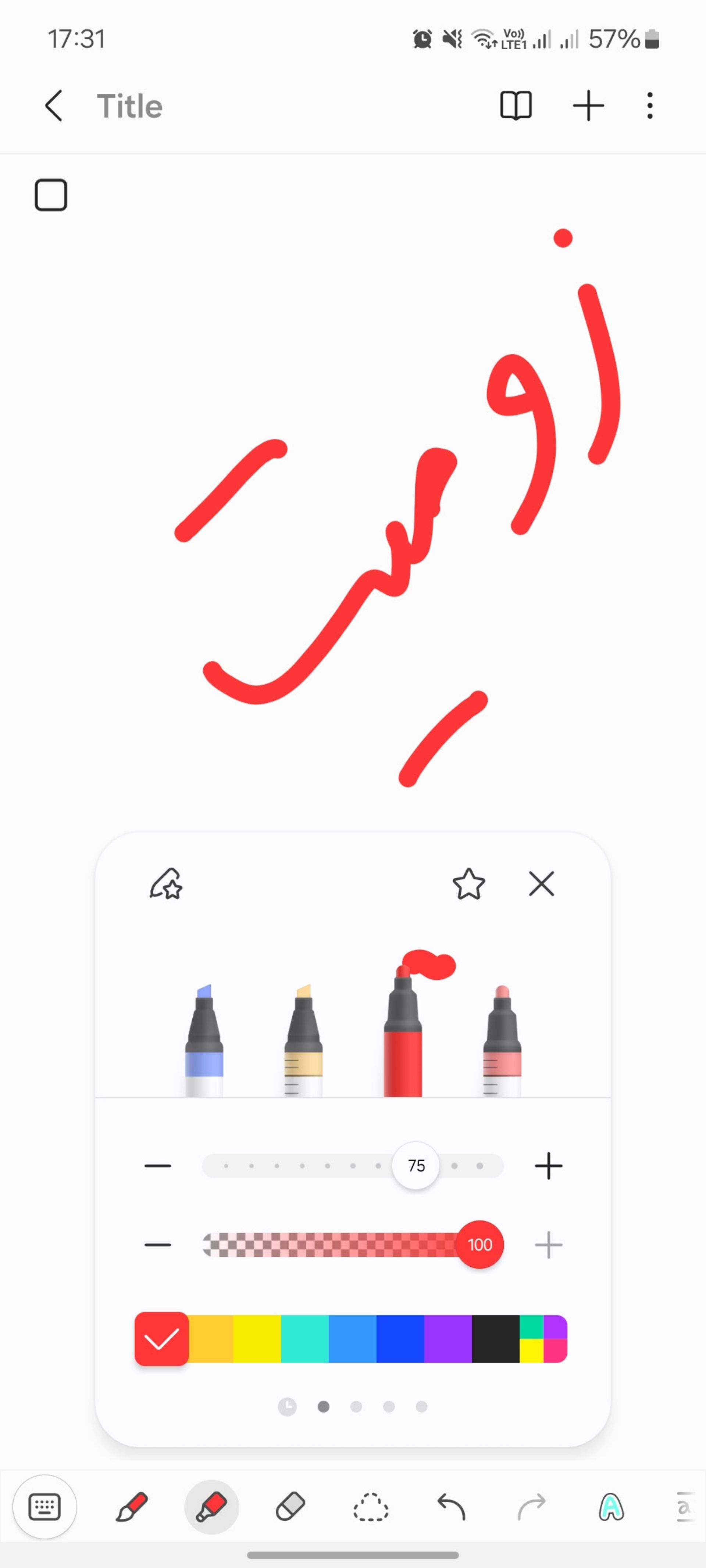Viewport: 706px width, 1568px height.
Task: Show the keyboard for typing
Action: click(x=45, y=1507)
